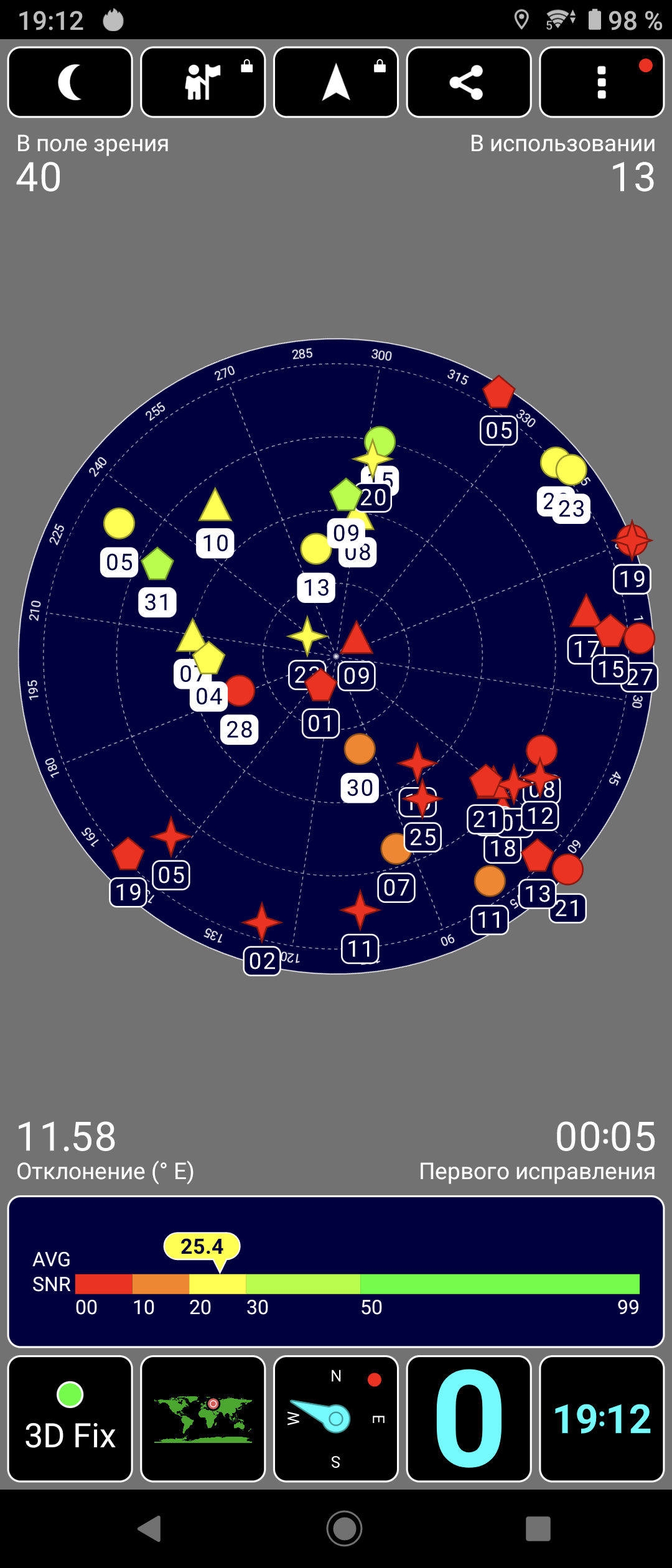The width and height of the screenshot is (672, 1568).
Task: Open the locked navigation arrow button
Action: (x=336, y=82)
